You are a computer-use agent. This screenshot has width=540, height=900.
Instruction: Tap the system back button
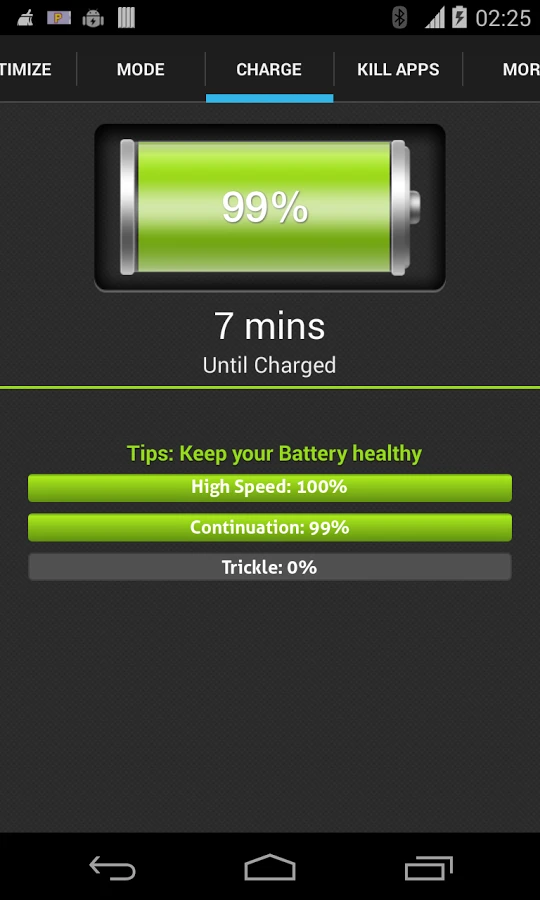point(112,867)
